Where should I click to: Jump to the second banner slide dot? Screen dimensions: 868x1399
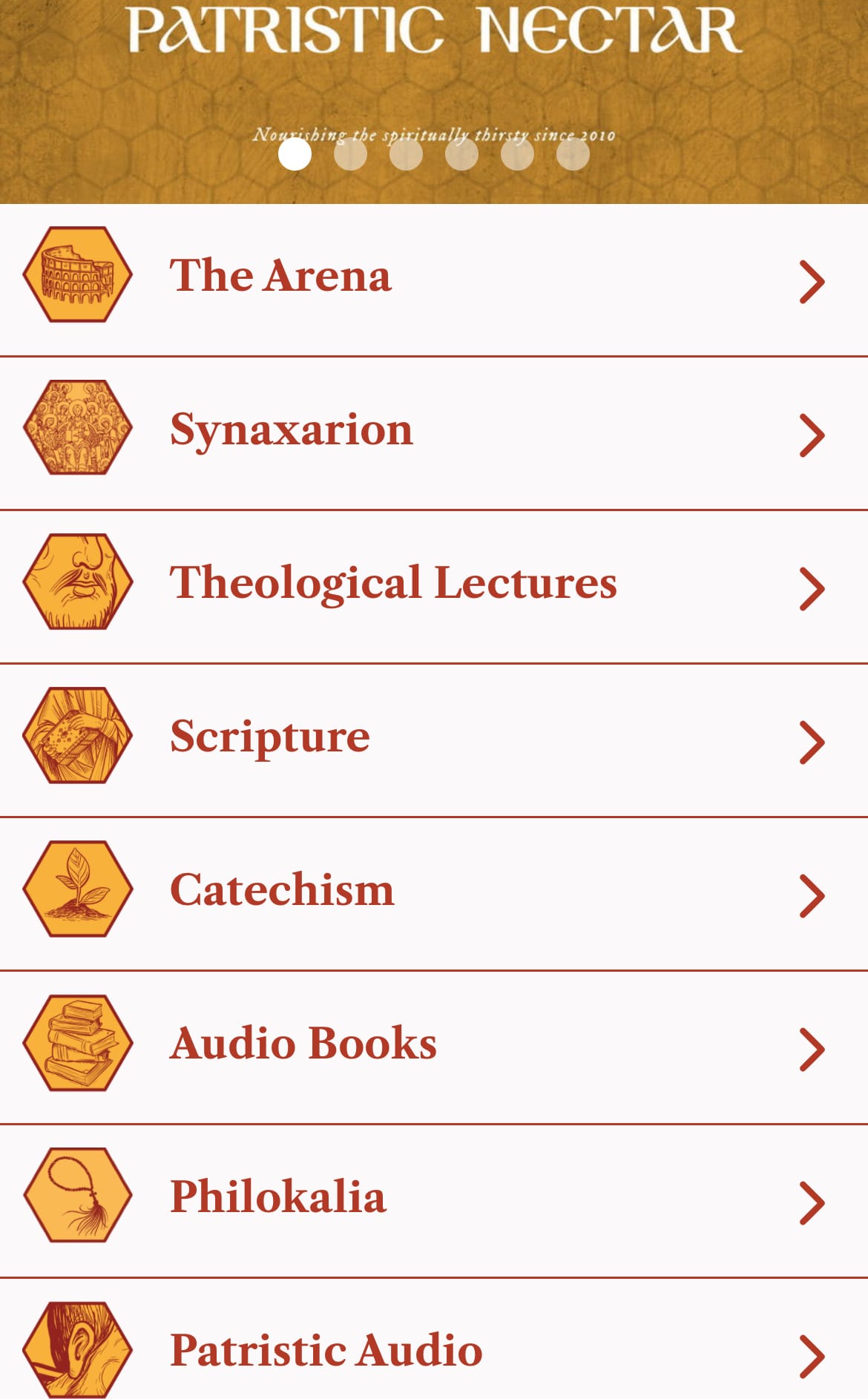[x=350, y=154]
